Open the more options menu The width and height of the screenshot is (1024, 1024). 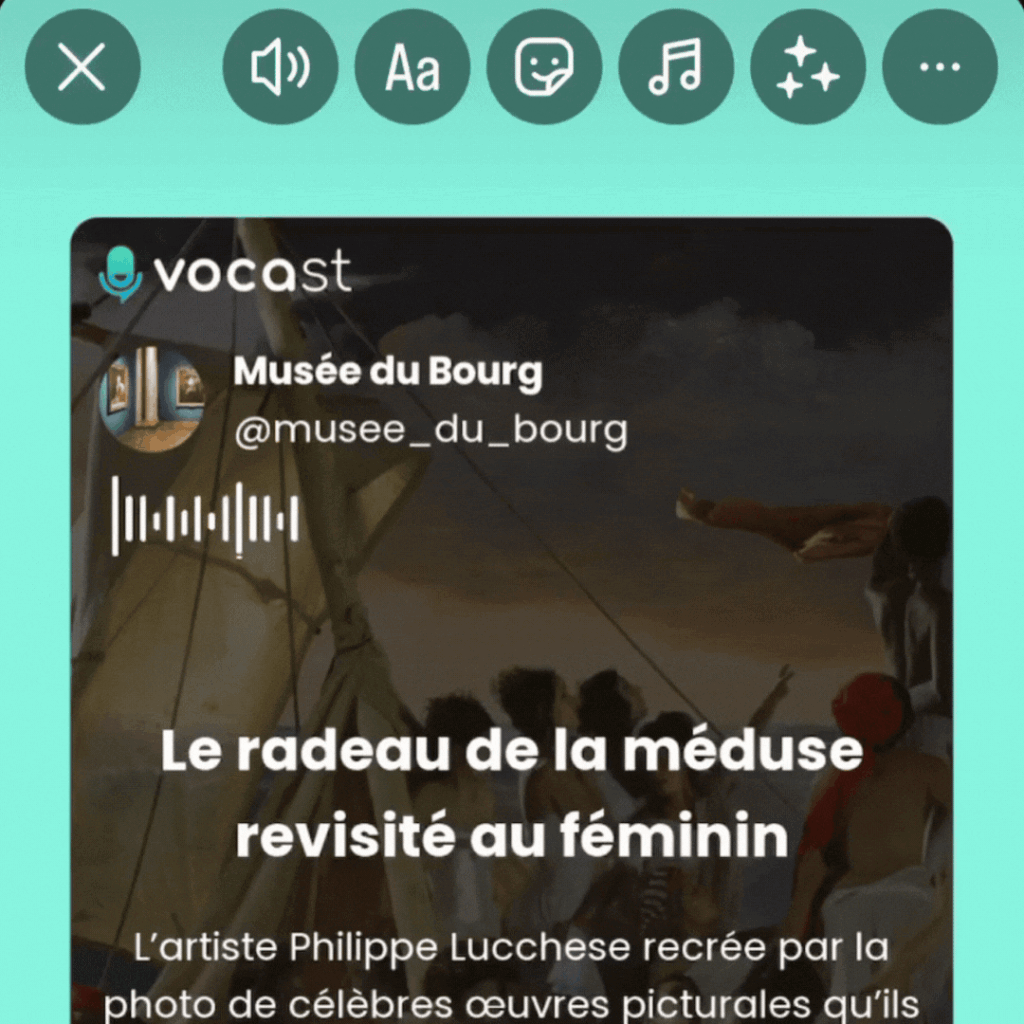click(939, 67)
